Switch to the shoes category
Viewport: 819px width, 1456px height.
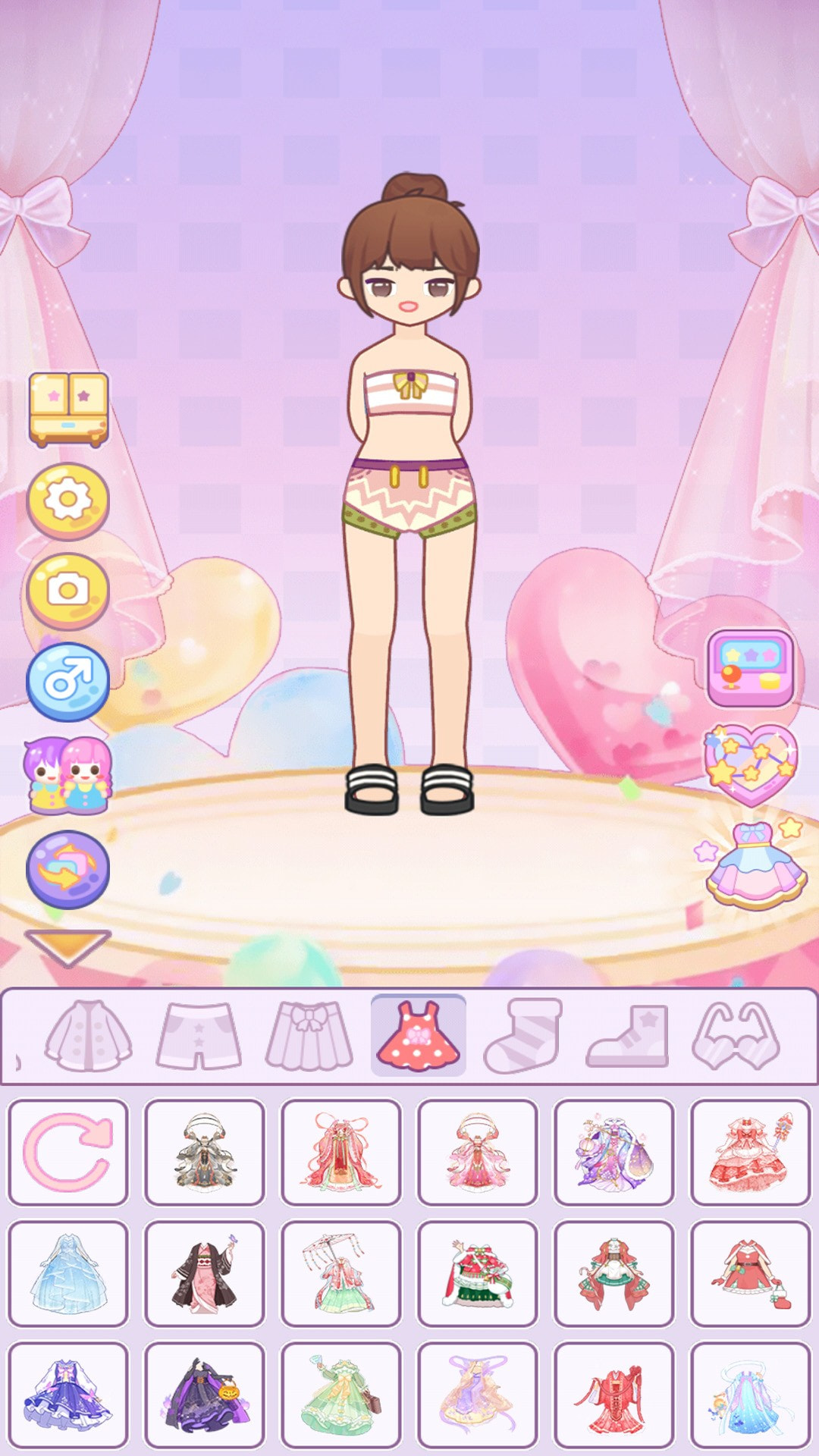point(629,1036)
